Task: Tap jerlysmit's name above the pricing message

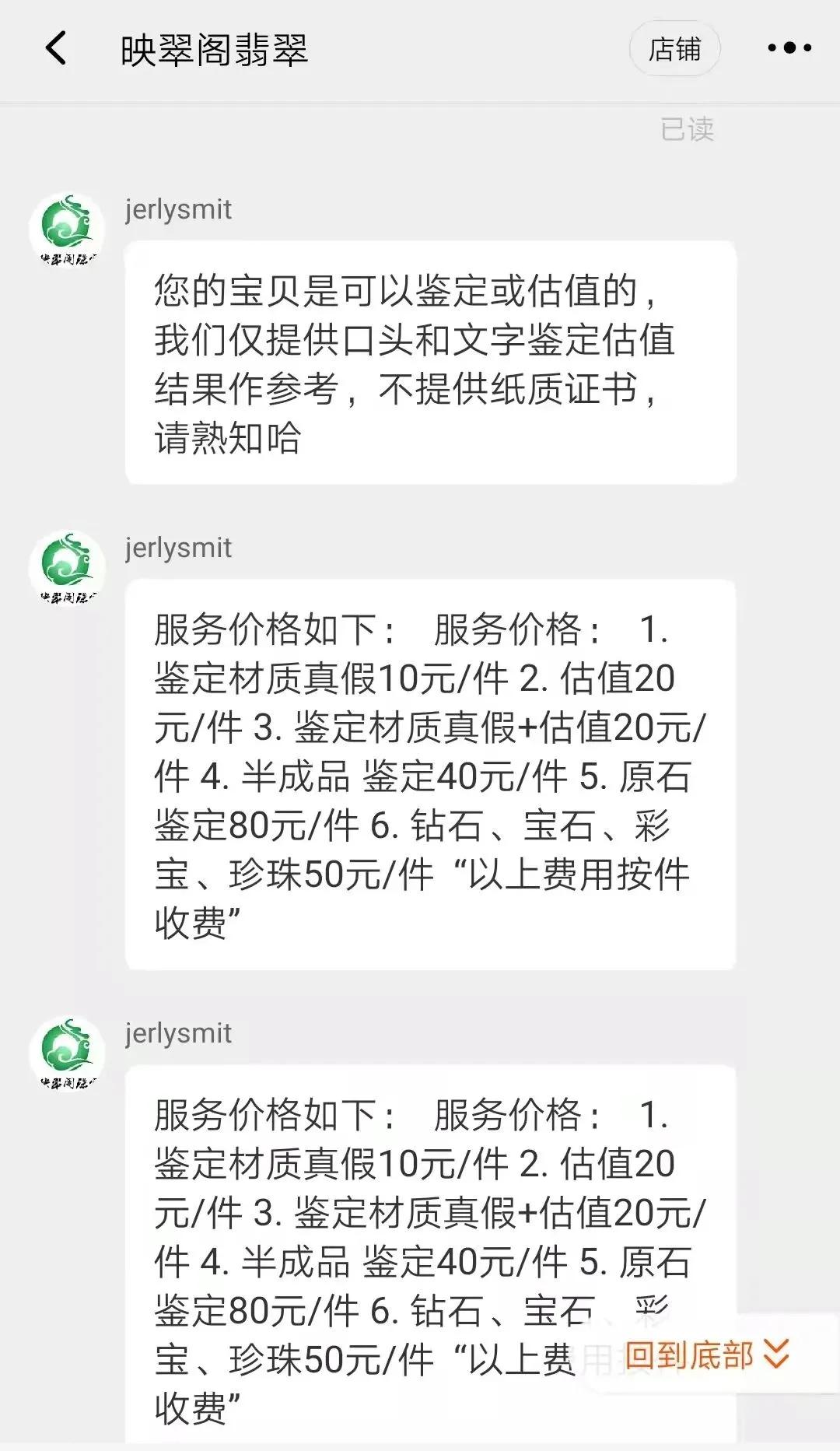Action: (x=177, y=549)
